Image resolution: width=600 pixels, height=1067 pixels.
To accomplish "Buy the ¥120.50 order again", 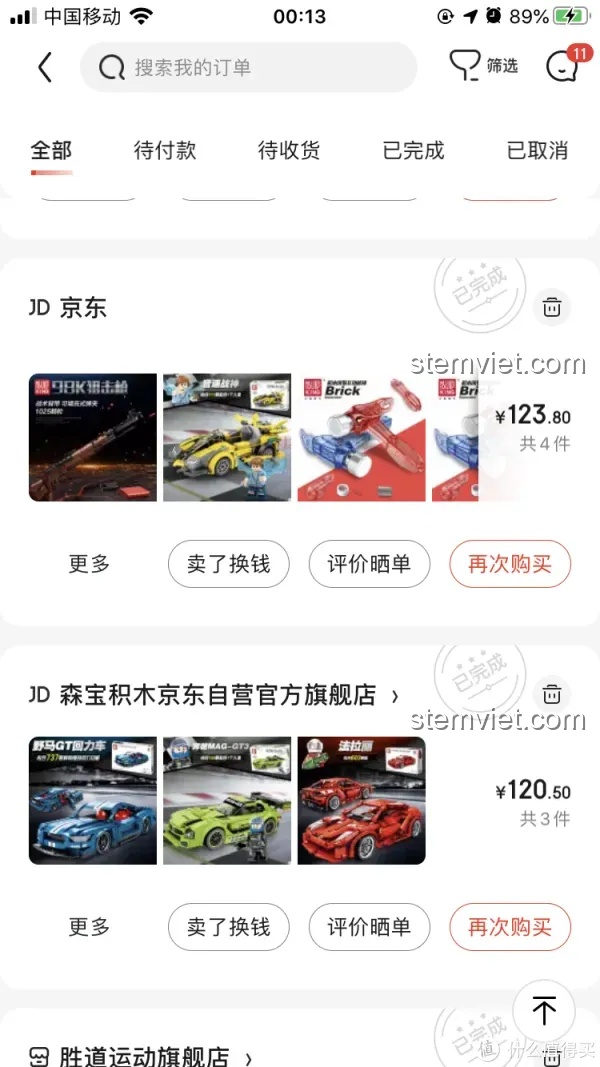I will click(510, 927).
